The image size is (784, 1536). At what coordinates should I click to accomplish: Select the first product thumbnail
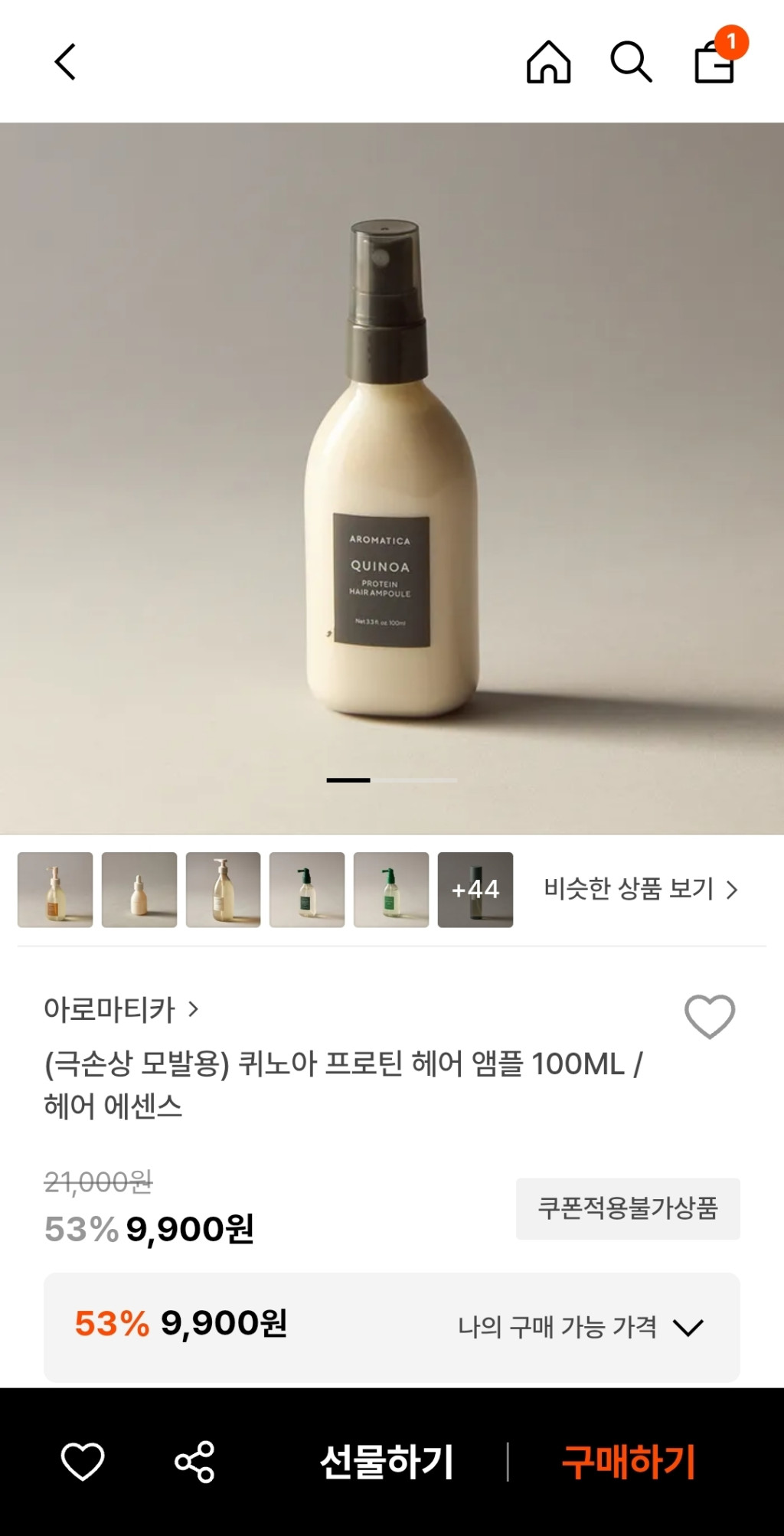pyautogui.click(x=55, y=889)
